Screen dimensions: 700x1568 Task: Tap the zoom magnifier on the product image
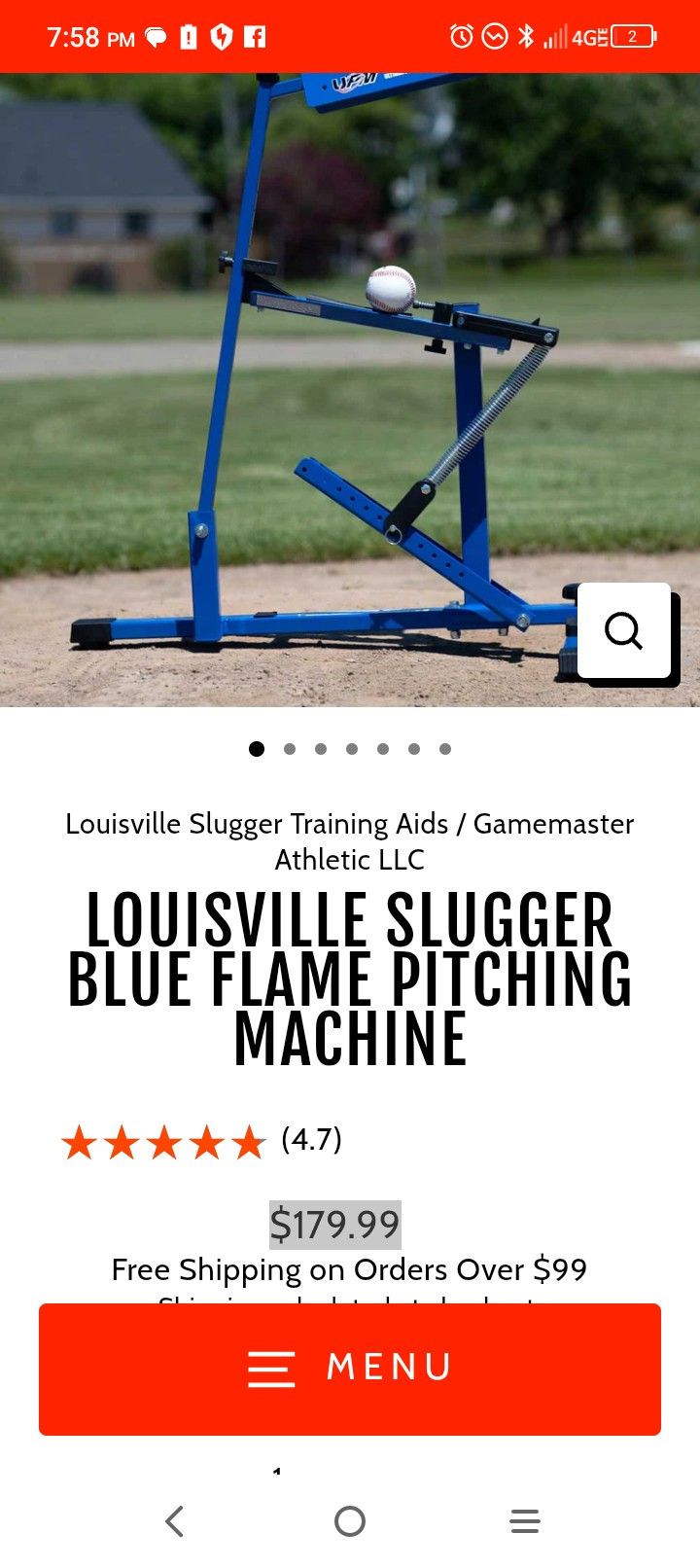[625, 631]
